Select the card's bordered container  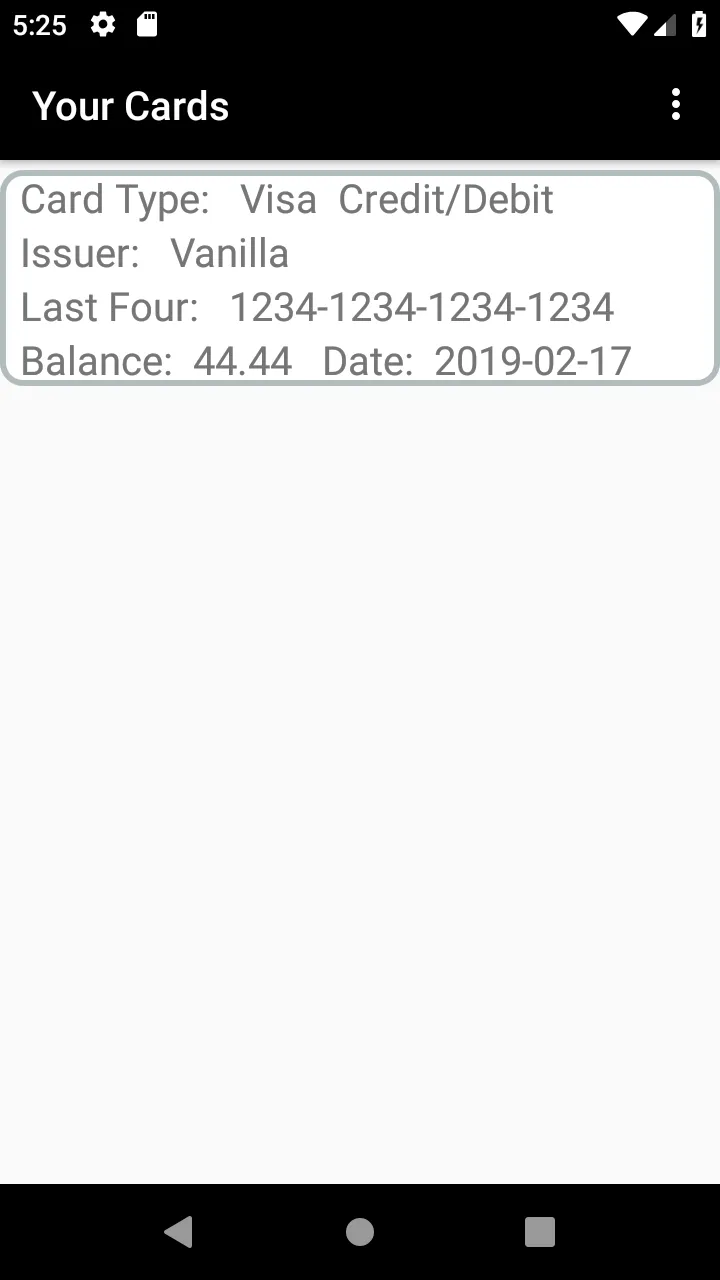point(360,278)
